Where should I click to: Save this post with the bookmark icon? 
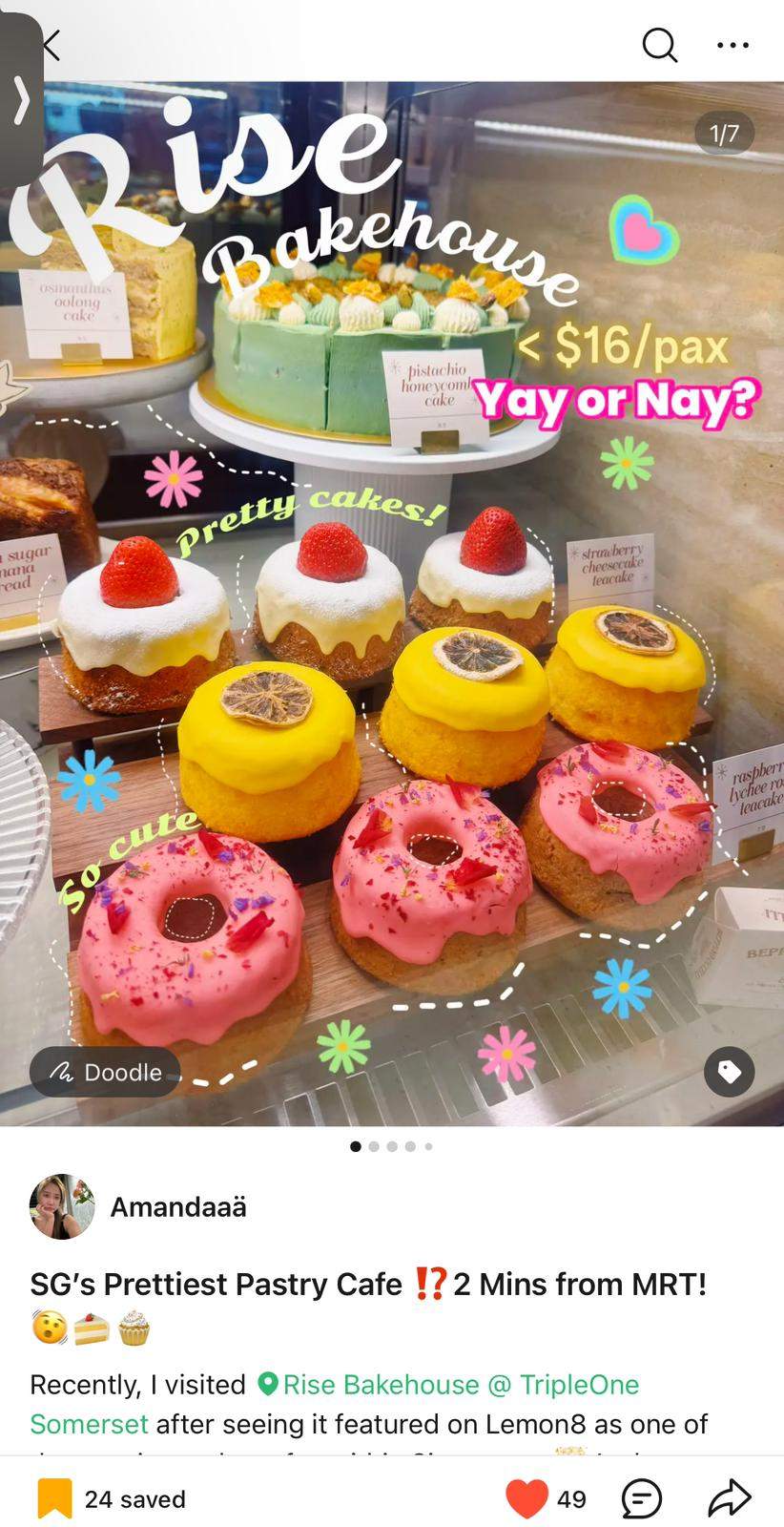tap(54, 1498)
